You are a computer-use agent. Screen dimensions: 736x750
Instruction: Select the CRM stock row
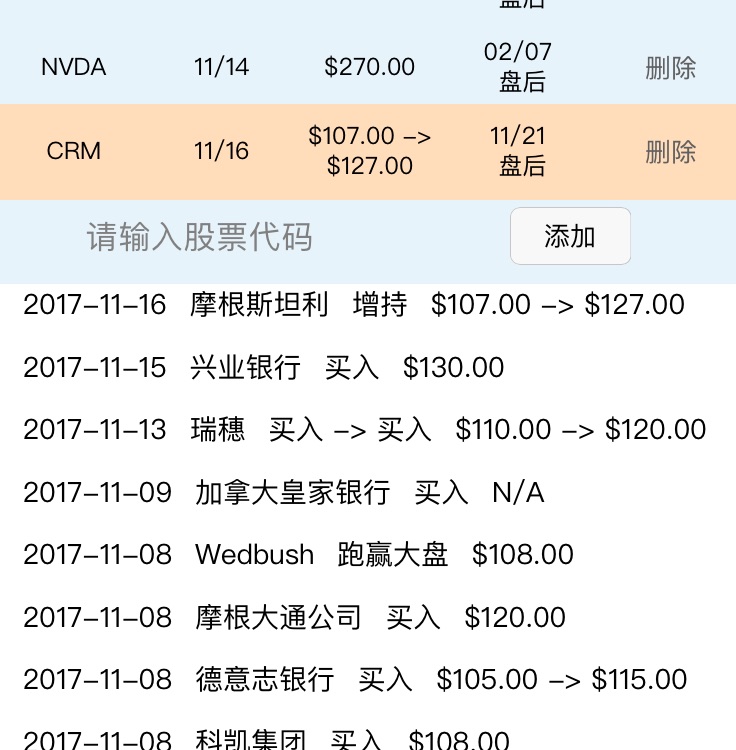(73, 151)
